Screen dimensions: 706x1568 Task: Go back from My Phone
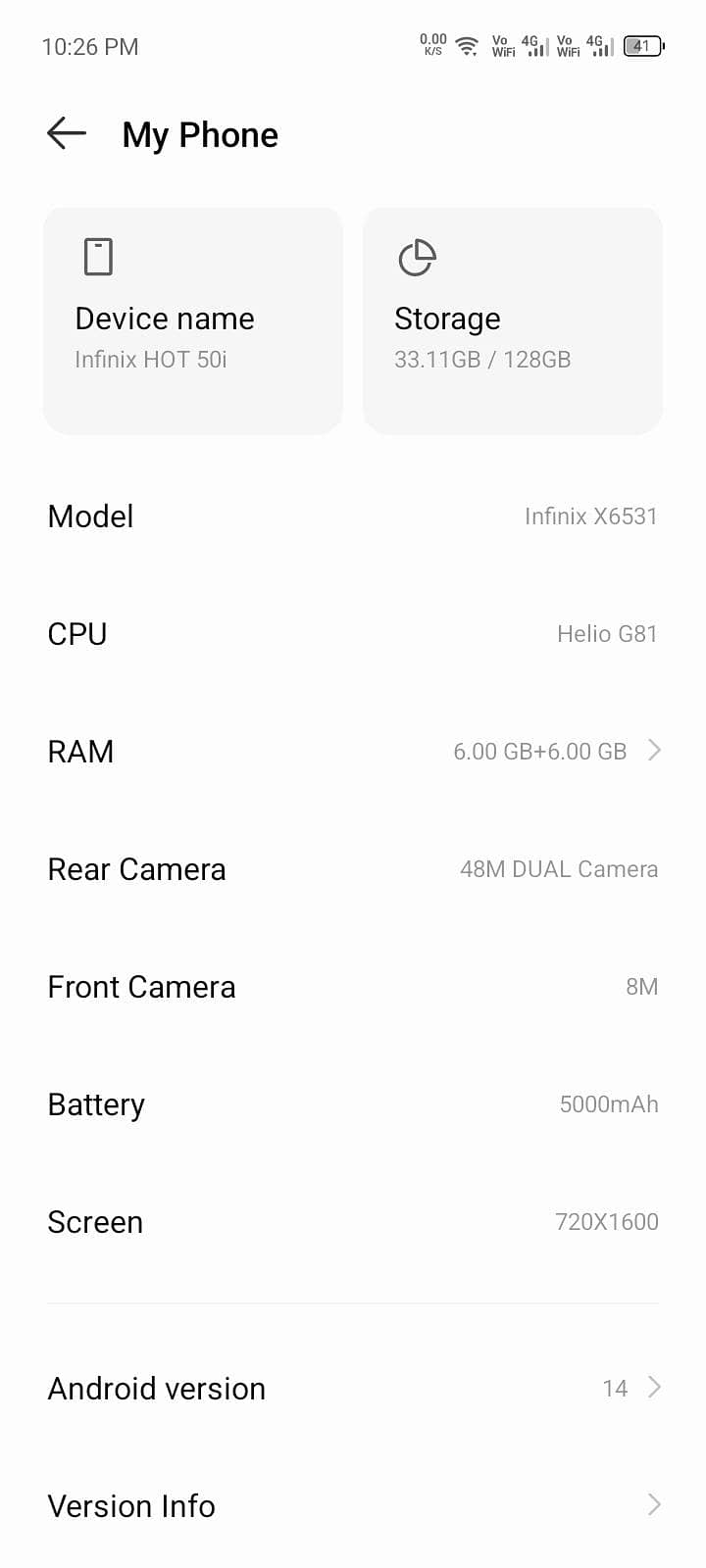click(67, 133)
